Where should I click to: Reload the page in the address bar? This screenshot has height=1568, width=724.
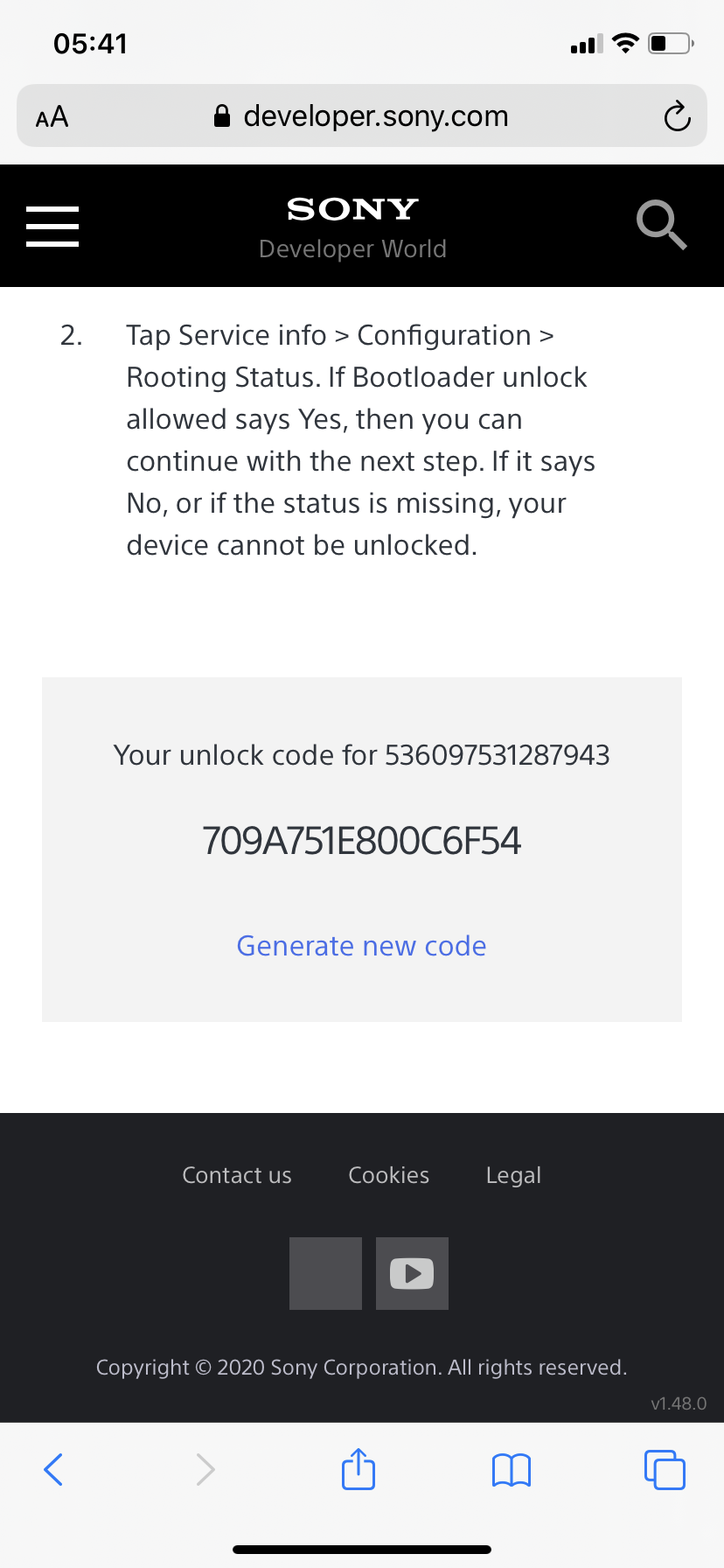677,116
